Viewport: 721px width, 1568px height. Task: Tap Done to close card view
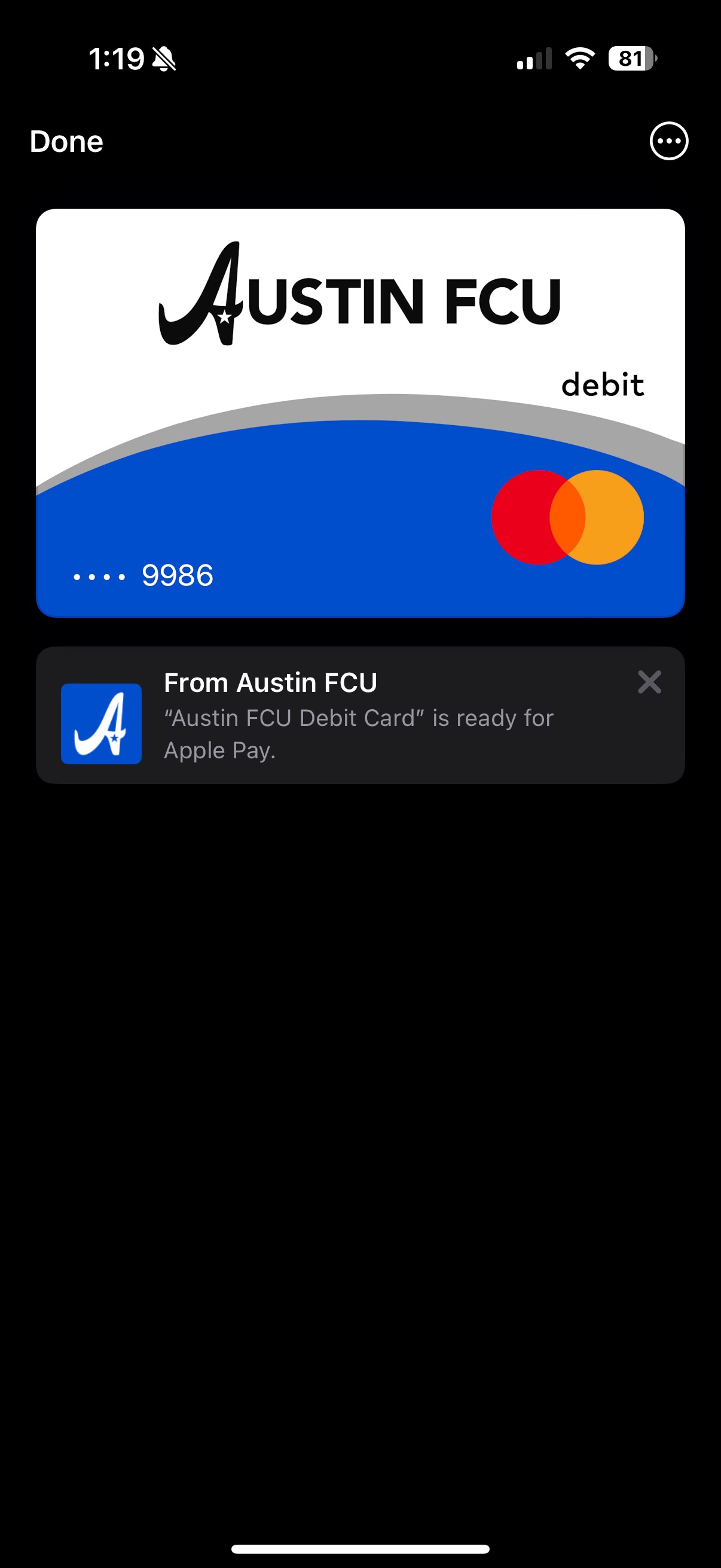66,141
